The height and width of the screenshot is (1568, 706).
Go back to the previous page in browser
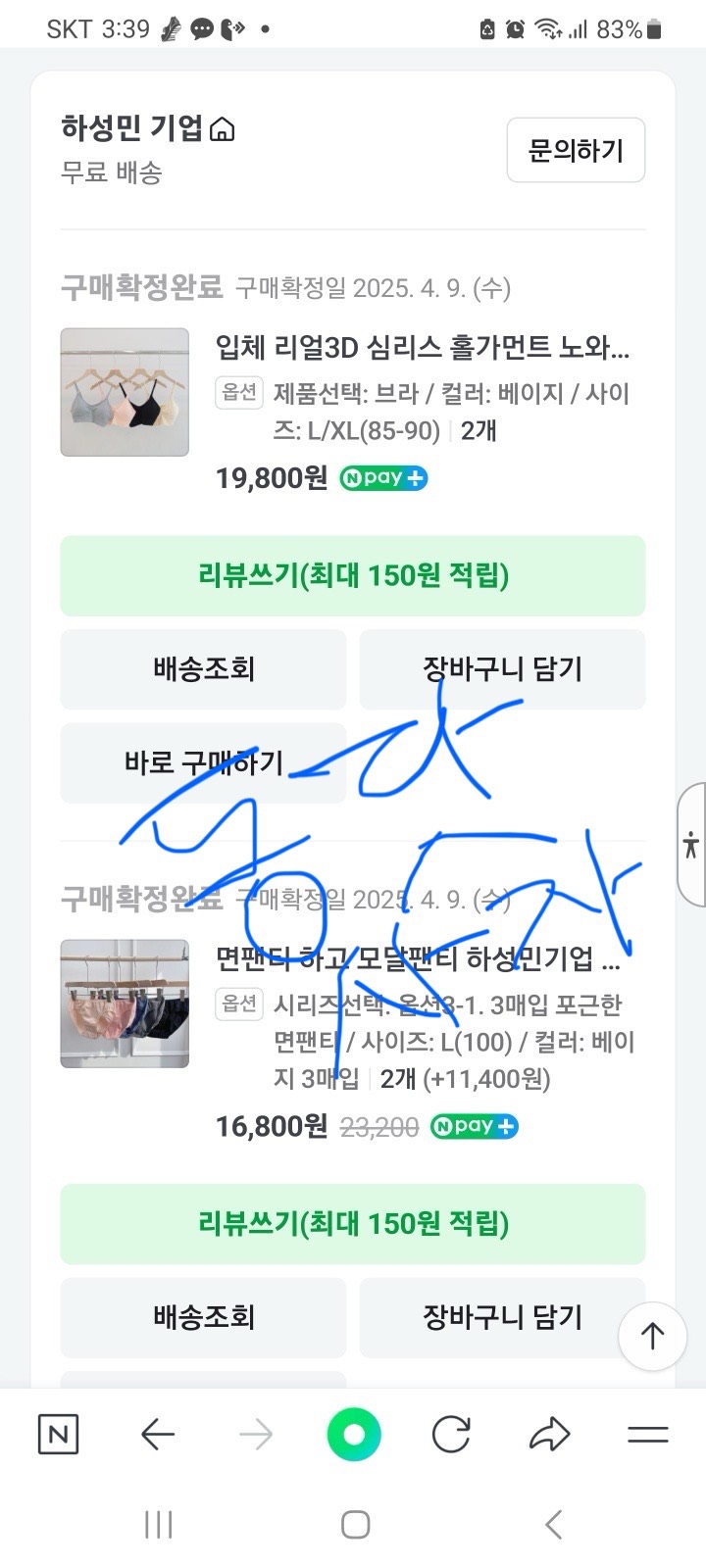[x=157, y=1436]
